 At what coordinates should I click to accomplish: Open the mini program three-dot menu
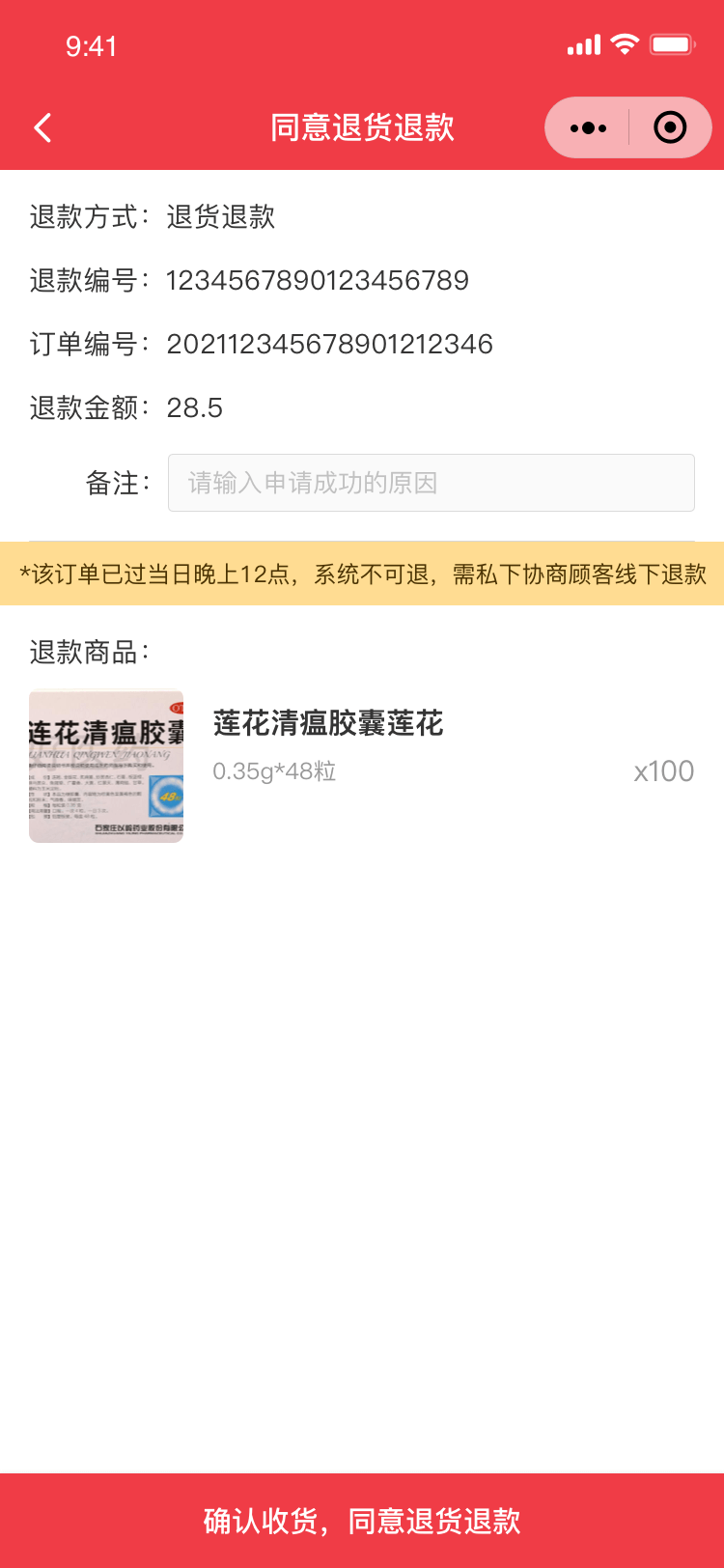pyautogui.click(x=588, y=127)
